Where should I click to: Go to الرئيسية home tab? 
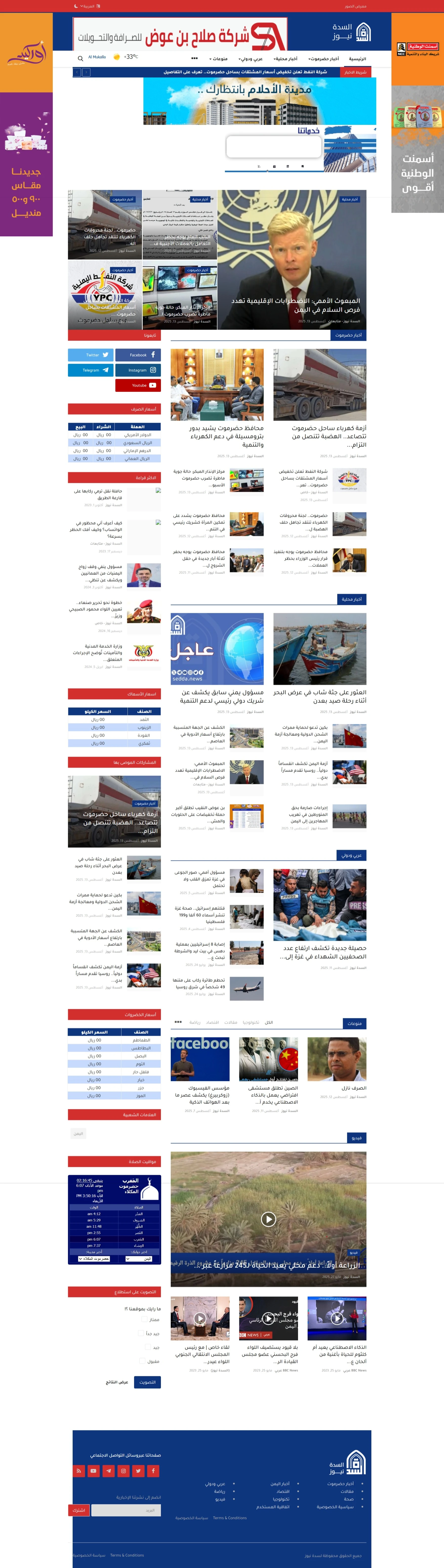point(357,59)
